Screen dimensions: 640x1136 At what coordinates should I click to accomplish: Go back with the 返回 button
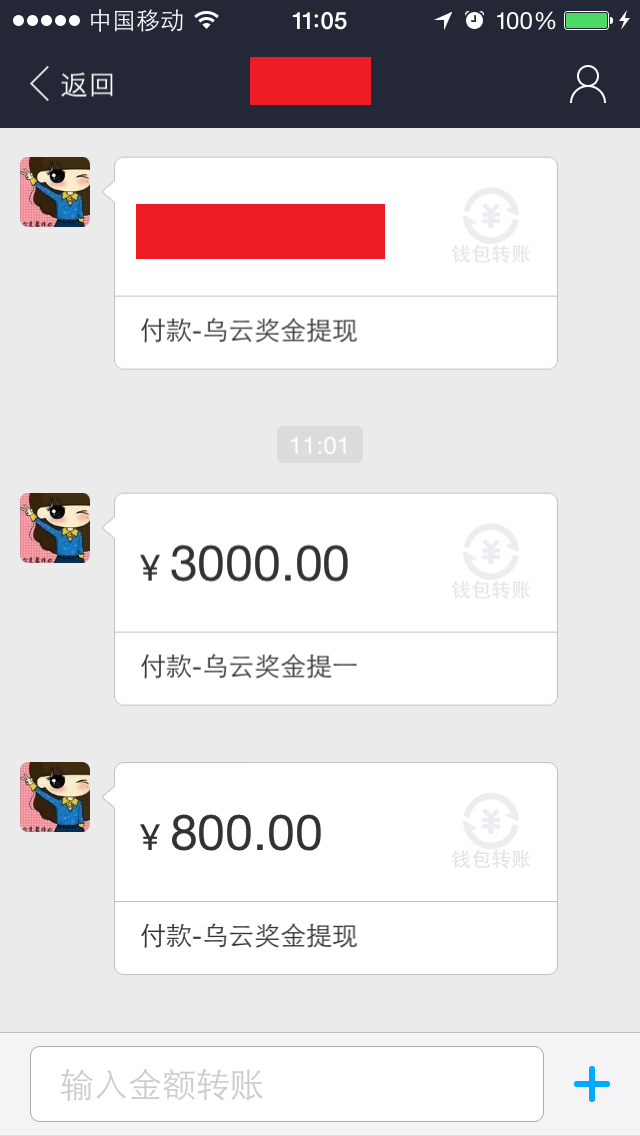coord(72,85)
